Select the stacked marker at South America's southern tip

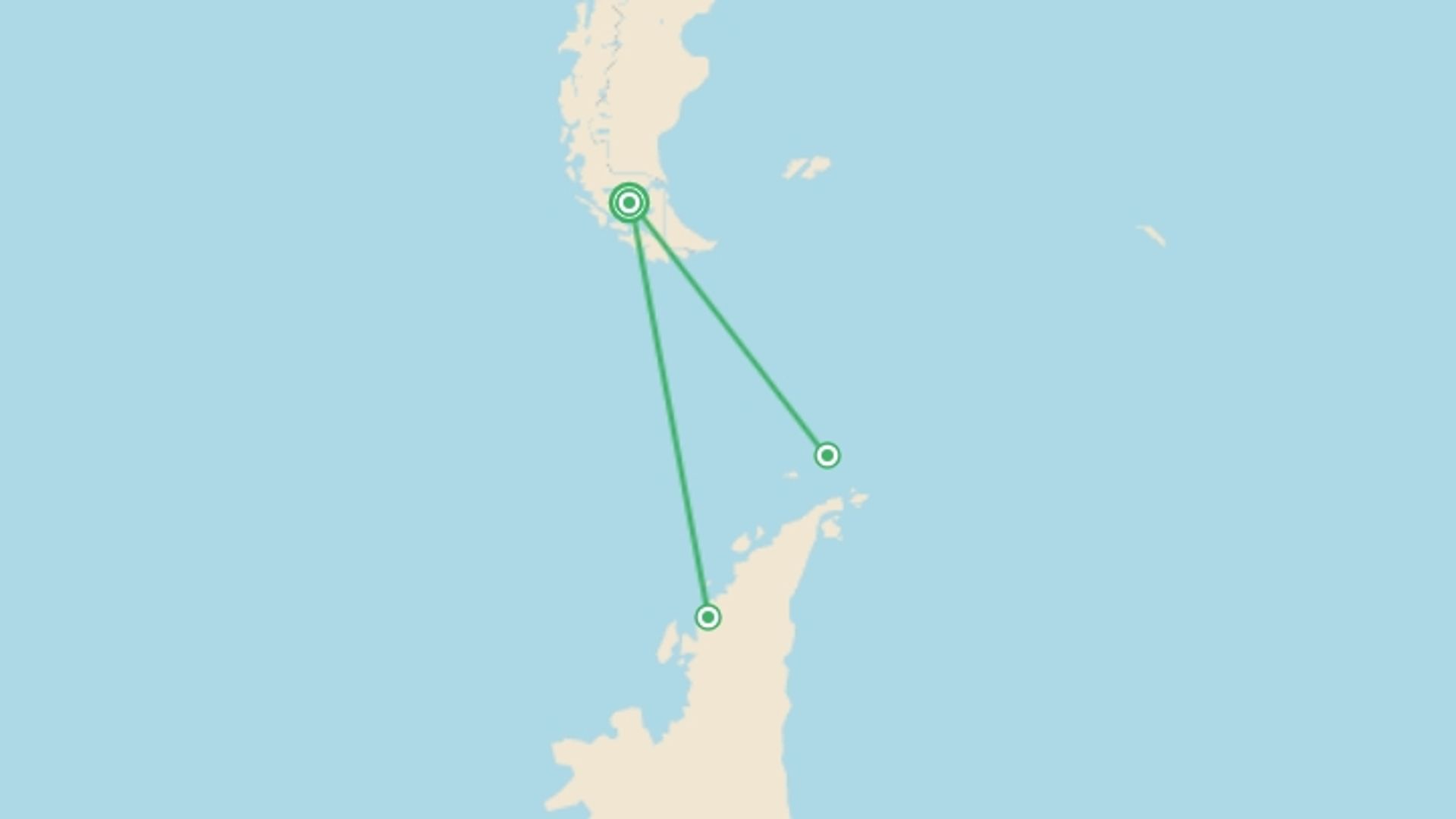(629, 202)
